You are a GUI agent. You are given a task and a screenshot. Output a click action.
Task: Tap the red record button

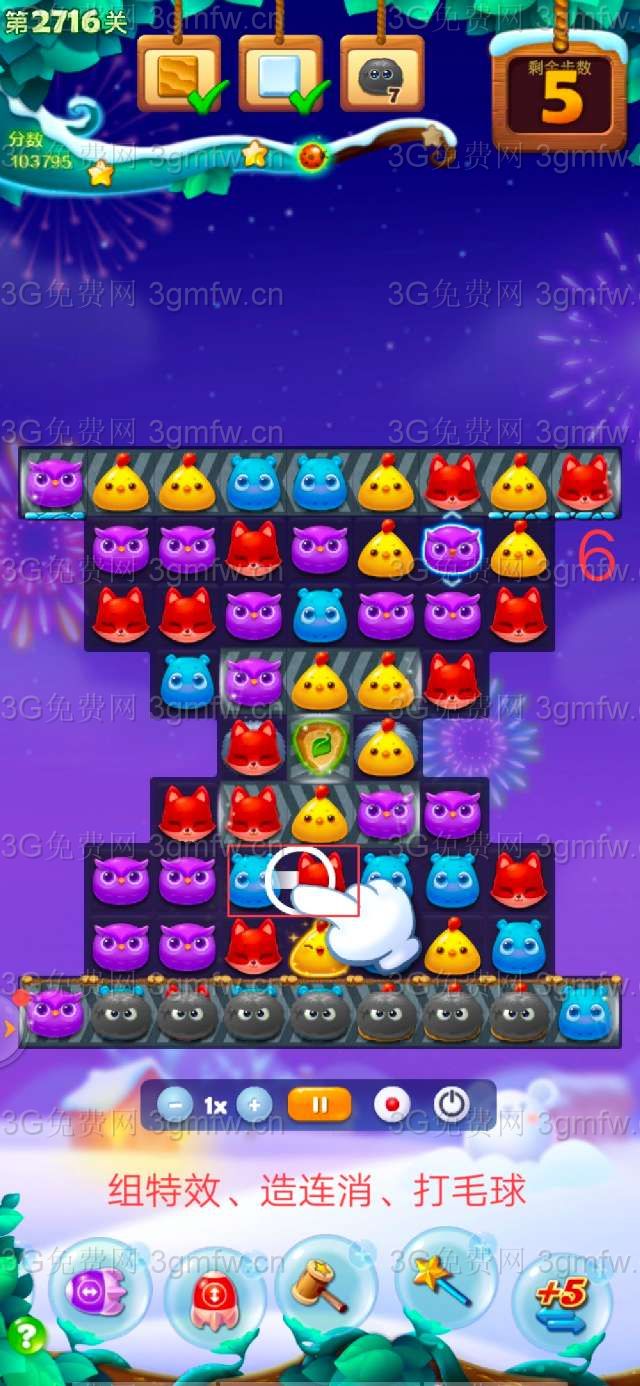point(392,1105)
